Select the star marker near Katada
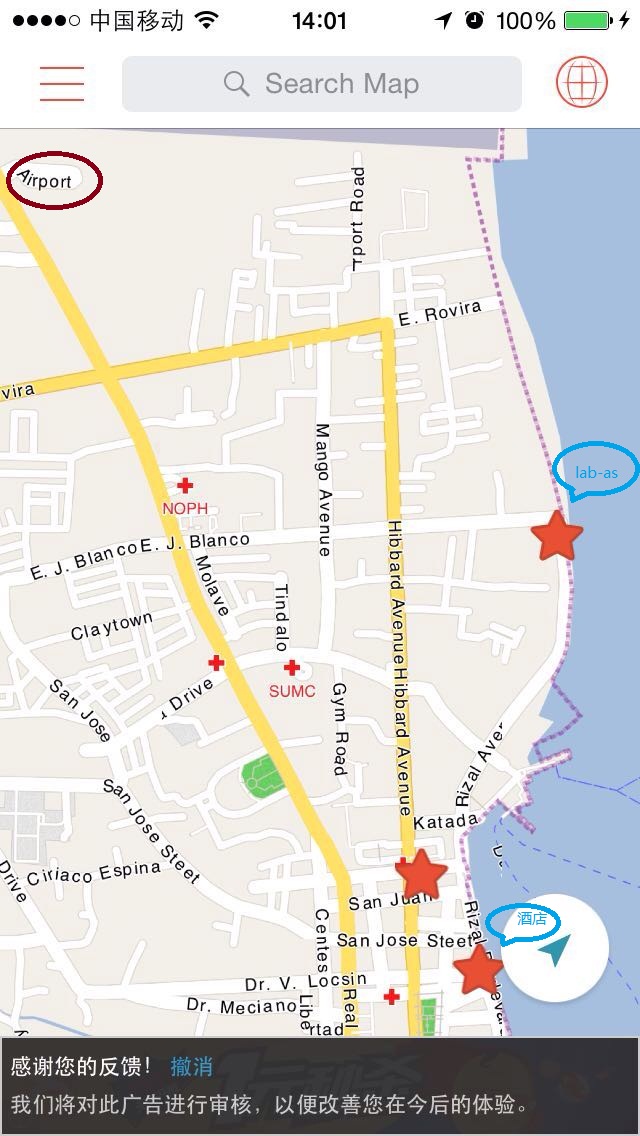This screenshot has width=640, height=1136. point(421,874)
